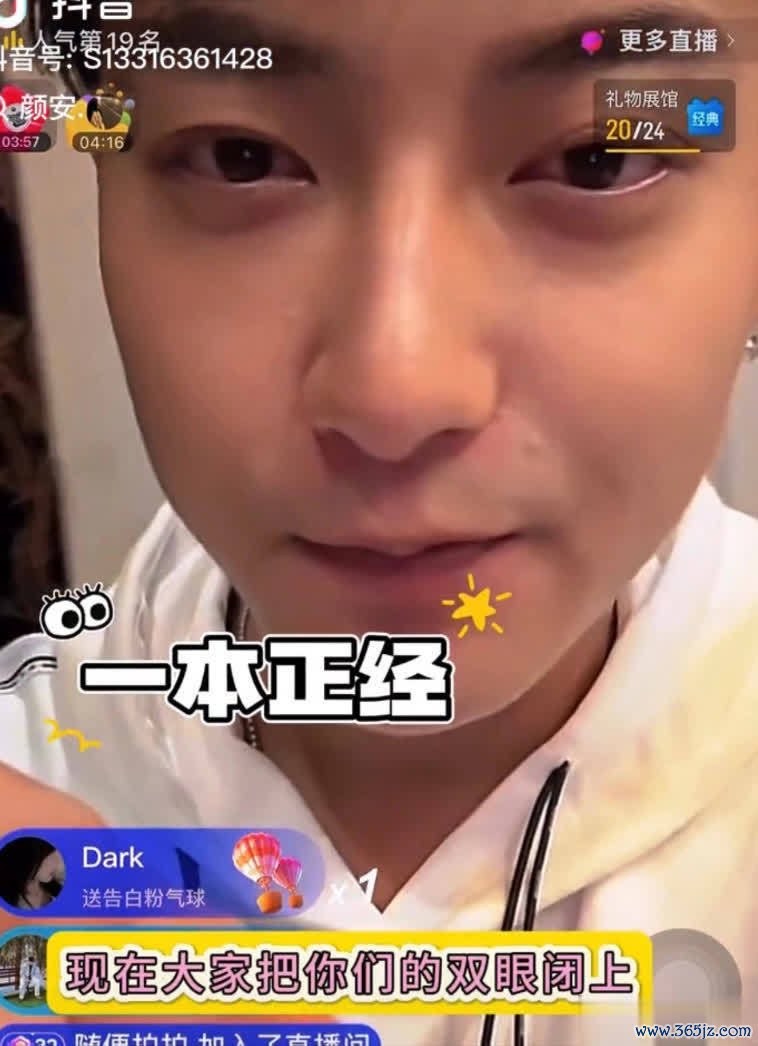Open the 礼物展馆 gift gallery card
The height and width of the screenshot is (1046, 758).
[x=664, y=115]
